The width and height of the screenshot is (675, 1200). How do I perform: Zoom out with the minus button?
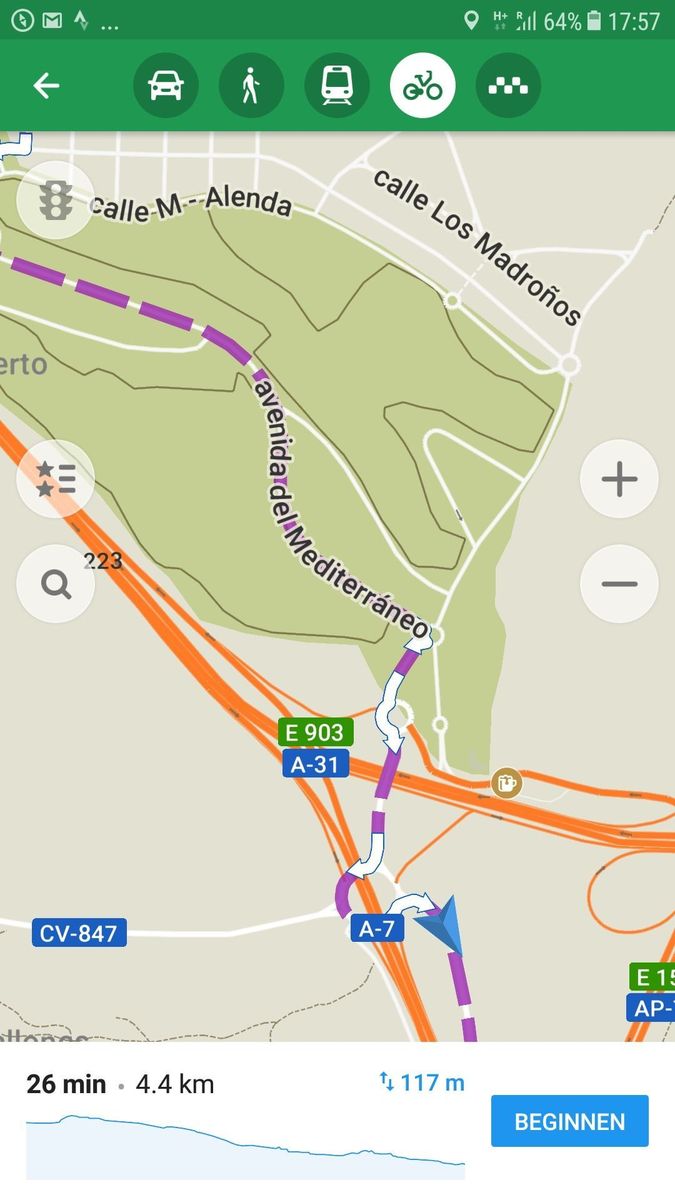[x=619, y=584]
